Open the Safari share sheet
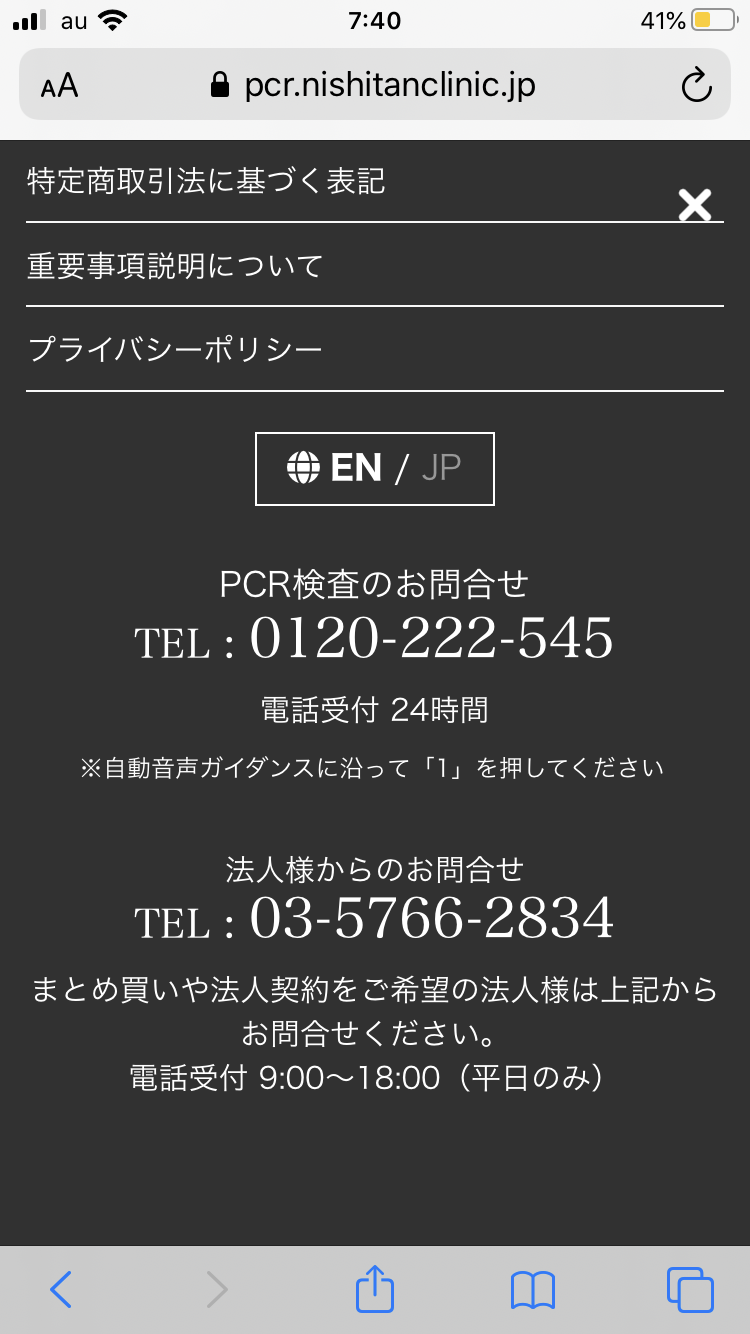750x1334 pixels. pyautogui.click(x=375, y=1289)
